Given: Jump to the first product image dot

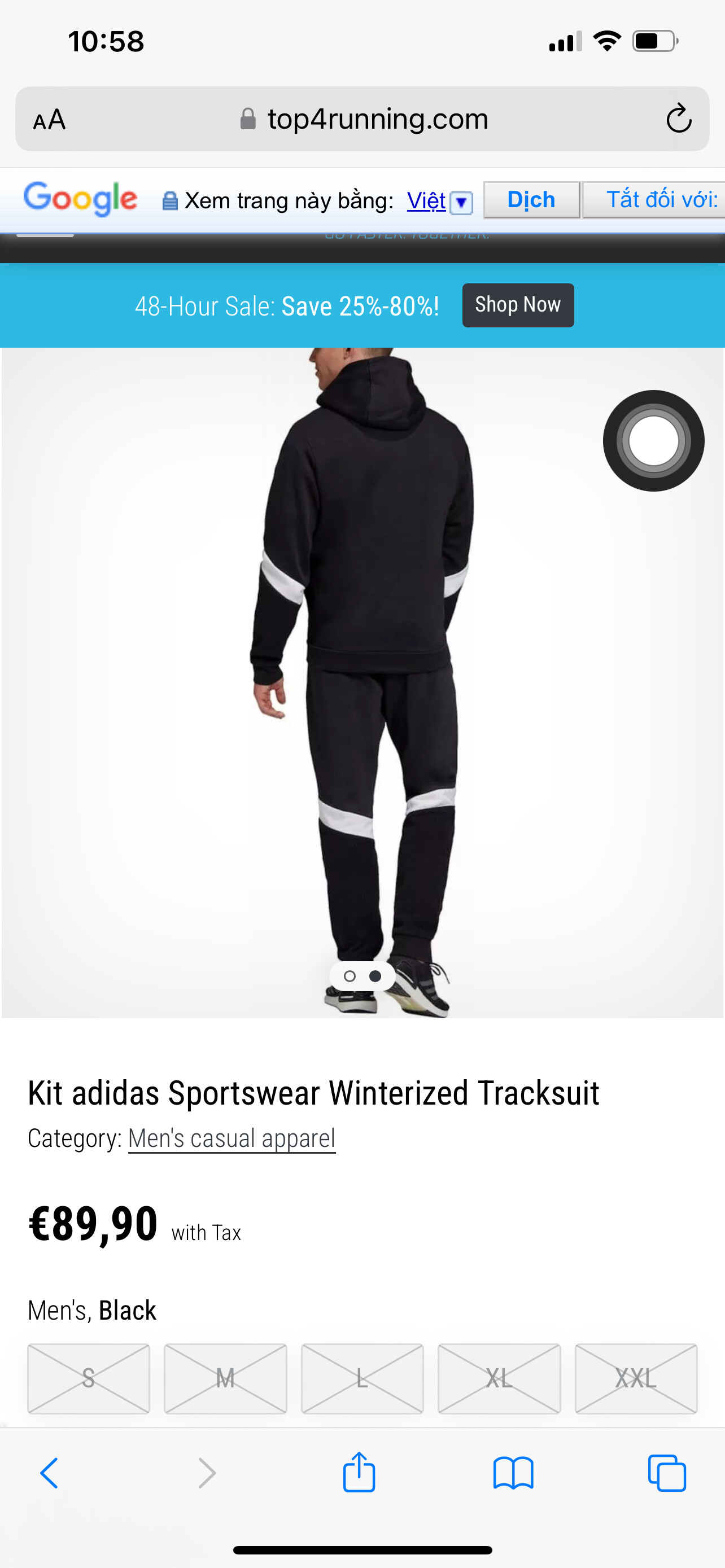Looking at the screenshot, I should point(350,976).
